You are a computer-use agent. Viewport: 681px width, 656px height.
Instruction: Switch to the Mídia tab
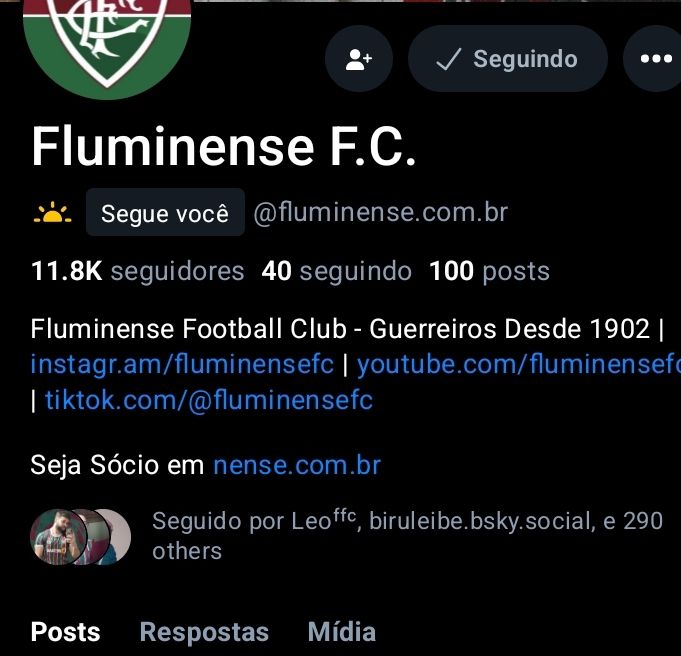pyautogui.click(x=342, y=632)
